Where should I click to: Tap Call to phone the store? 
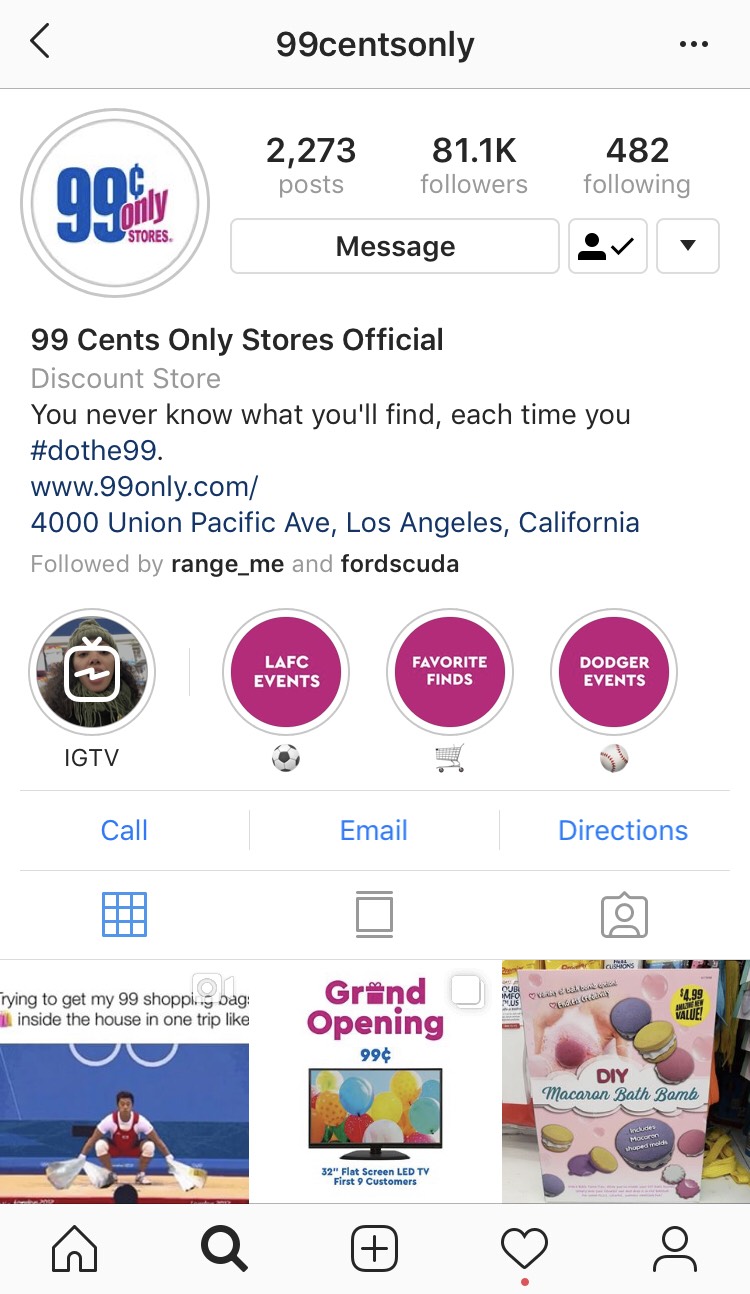(x=124, y=830)
